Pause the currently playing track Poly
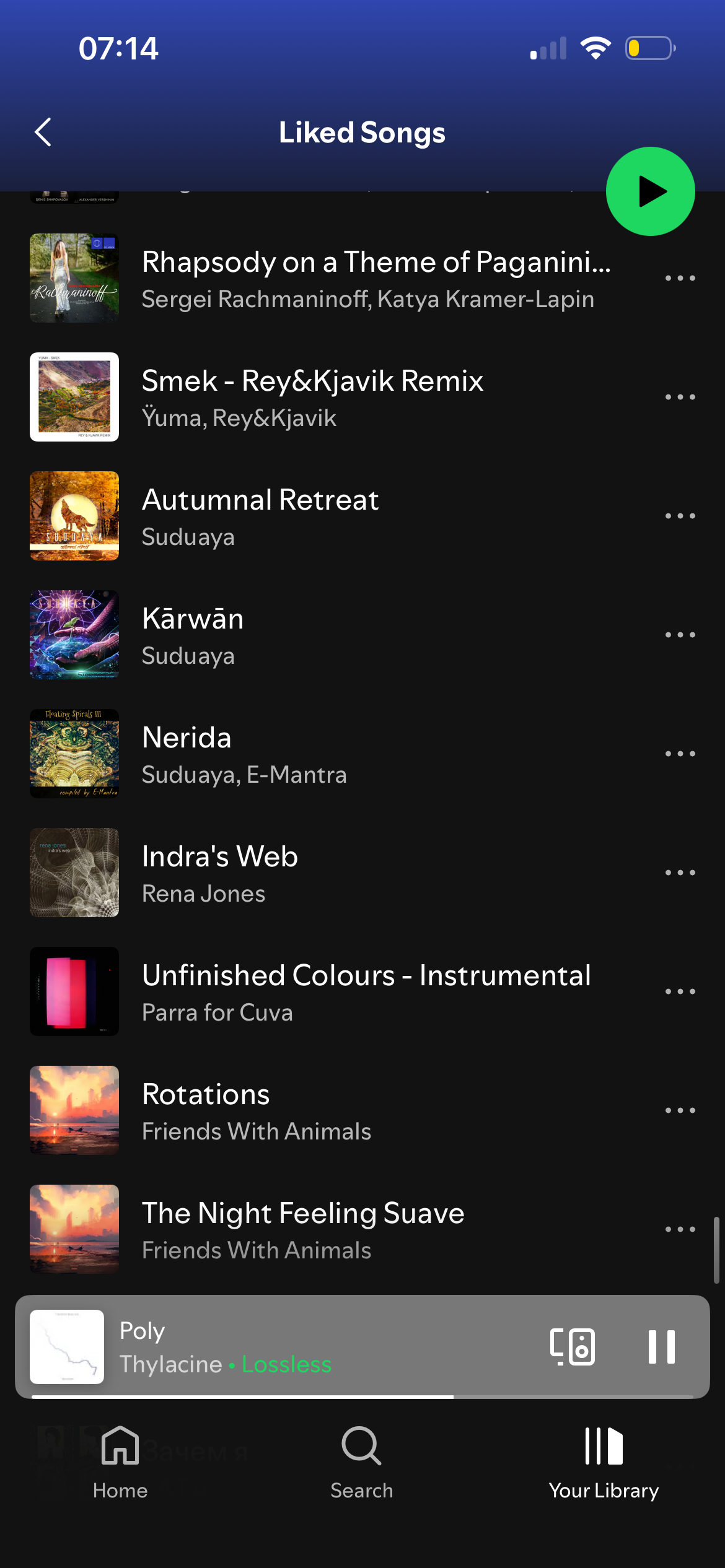Image resolution: width=725 pixels, height=1568 pixels. click(x=661, y=1346)
